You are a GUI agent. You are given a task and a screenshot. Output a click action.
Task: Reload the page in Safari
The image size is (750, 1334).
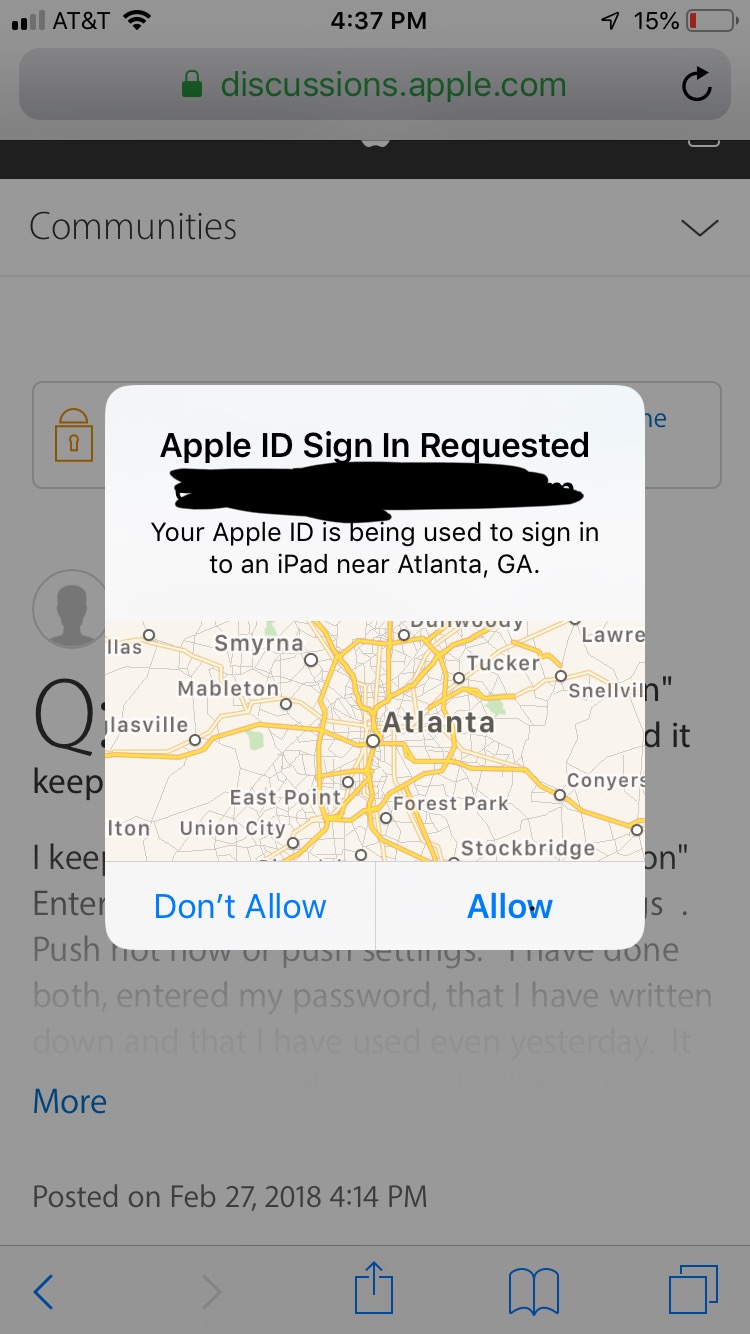click(x=696, y=85)
